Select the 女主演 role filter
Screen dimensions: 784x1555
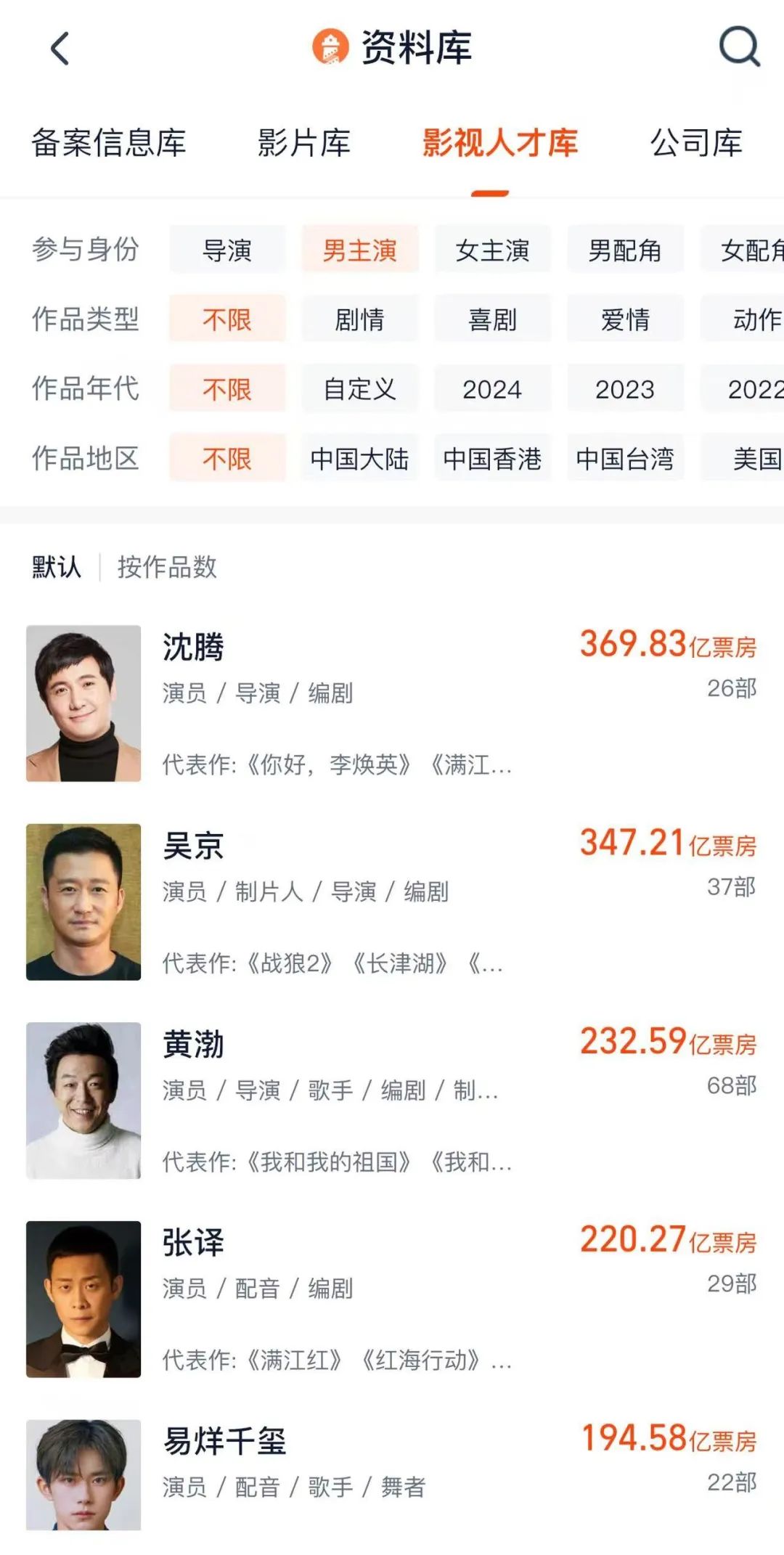493,250
